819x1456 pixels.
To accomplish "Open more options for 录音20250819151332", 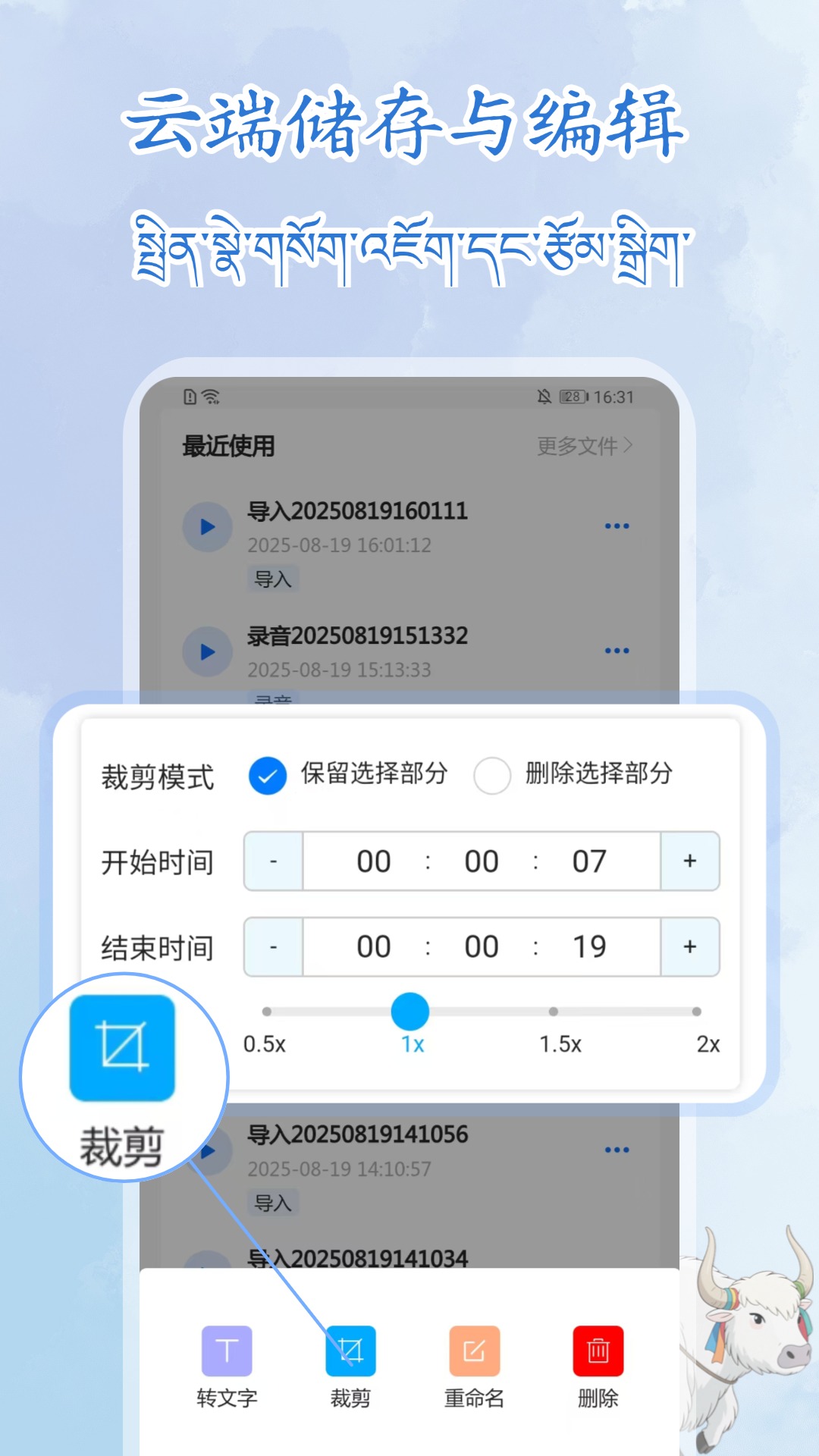I will click(x=617, y=649).
